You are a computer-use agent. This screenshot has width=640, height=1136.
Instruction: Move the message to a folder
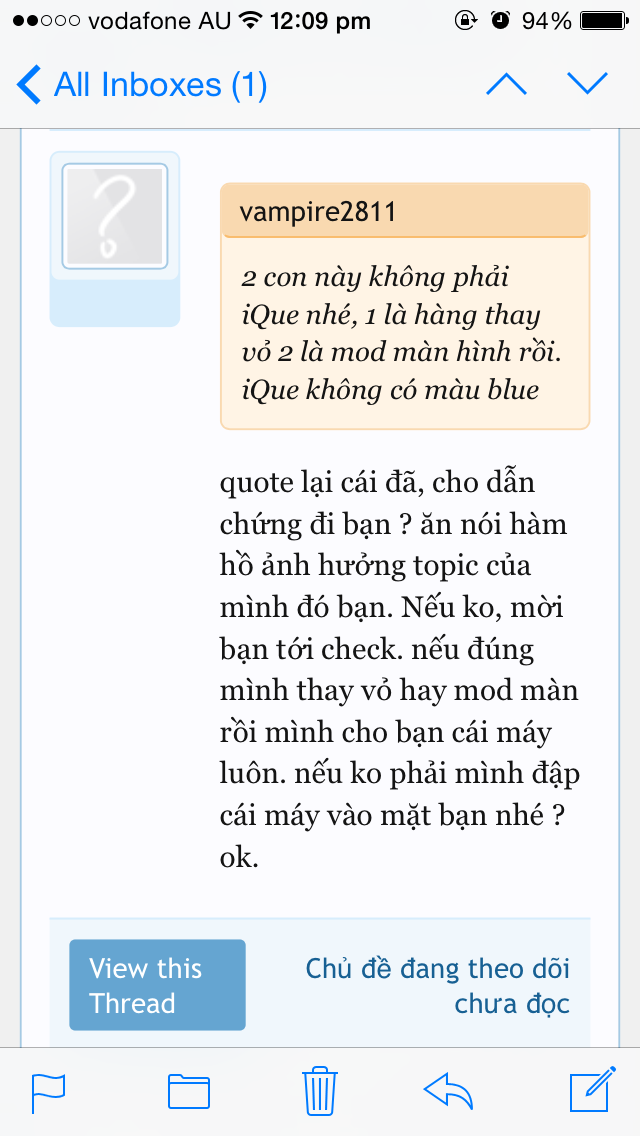188,1093
